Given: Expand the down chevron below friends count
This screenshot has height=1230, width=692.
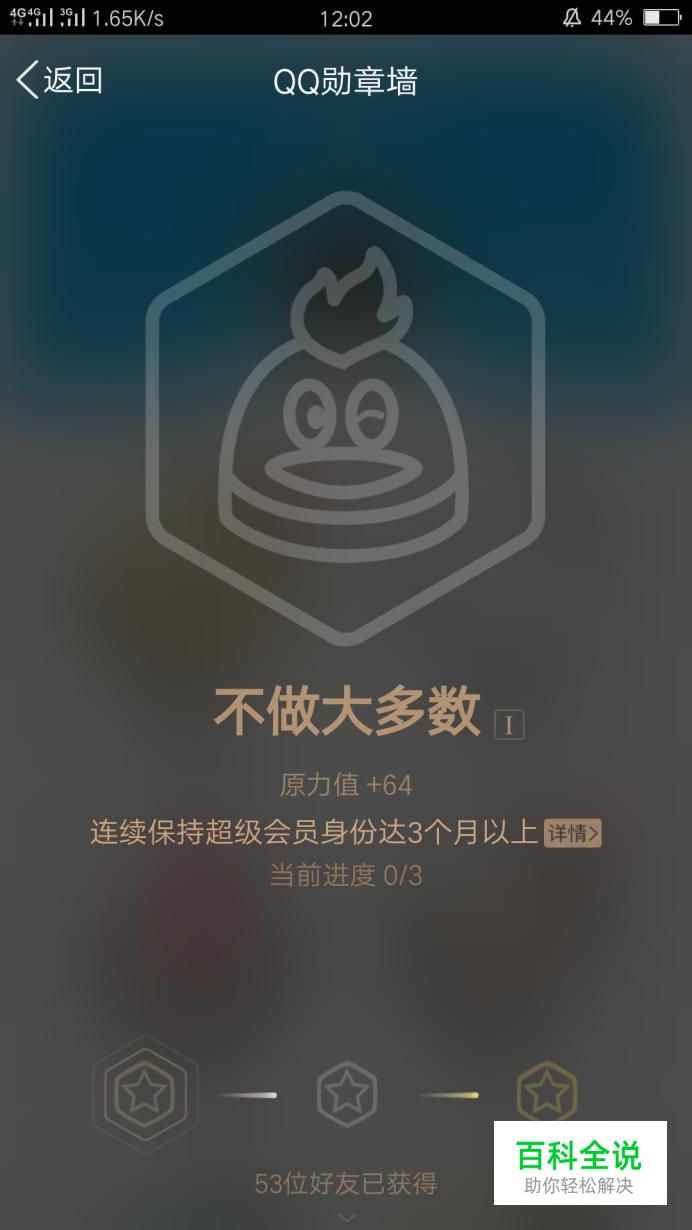Looking at the screenshot, I should [x=346, y=1217].
